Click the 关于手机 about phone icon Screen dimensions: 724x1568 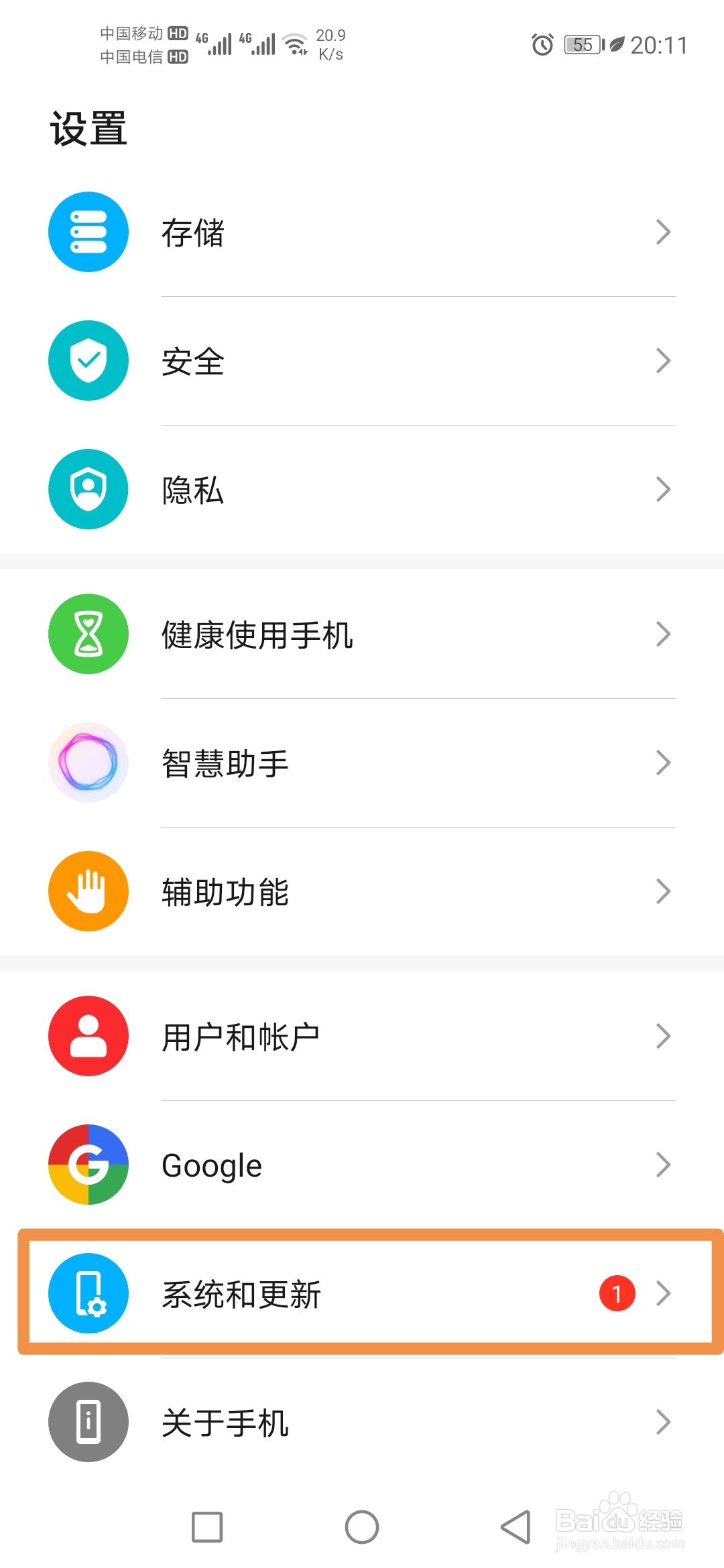click(88, 1423)
